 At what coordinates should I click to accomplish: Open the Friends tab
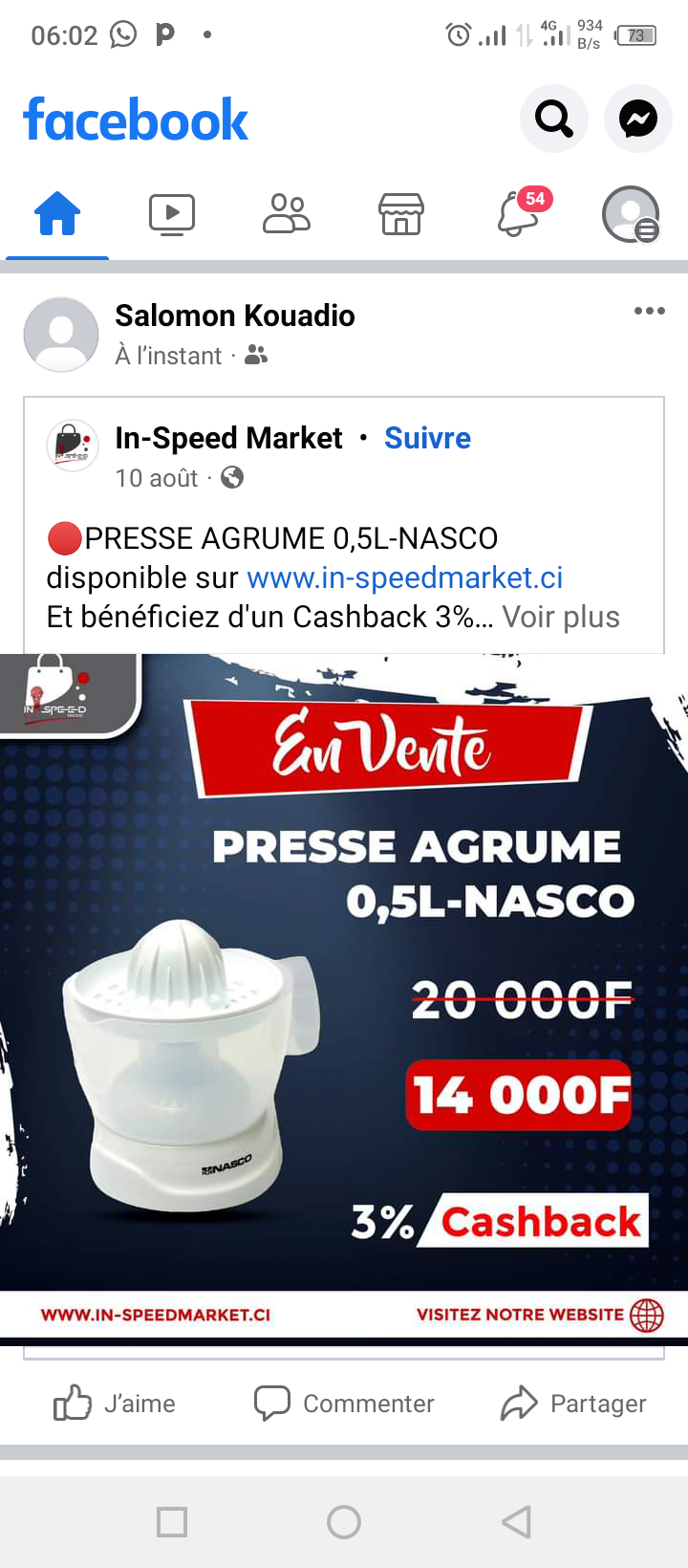(x=287, y=214)
